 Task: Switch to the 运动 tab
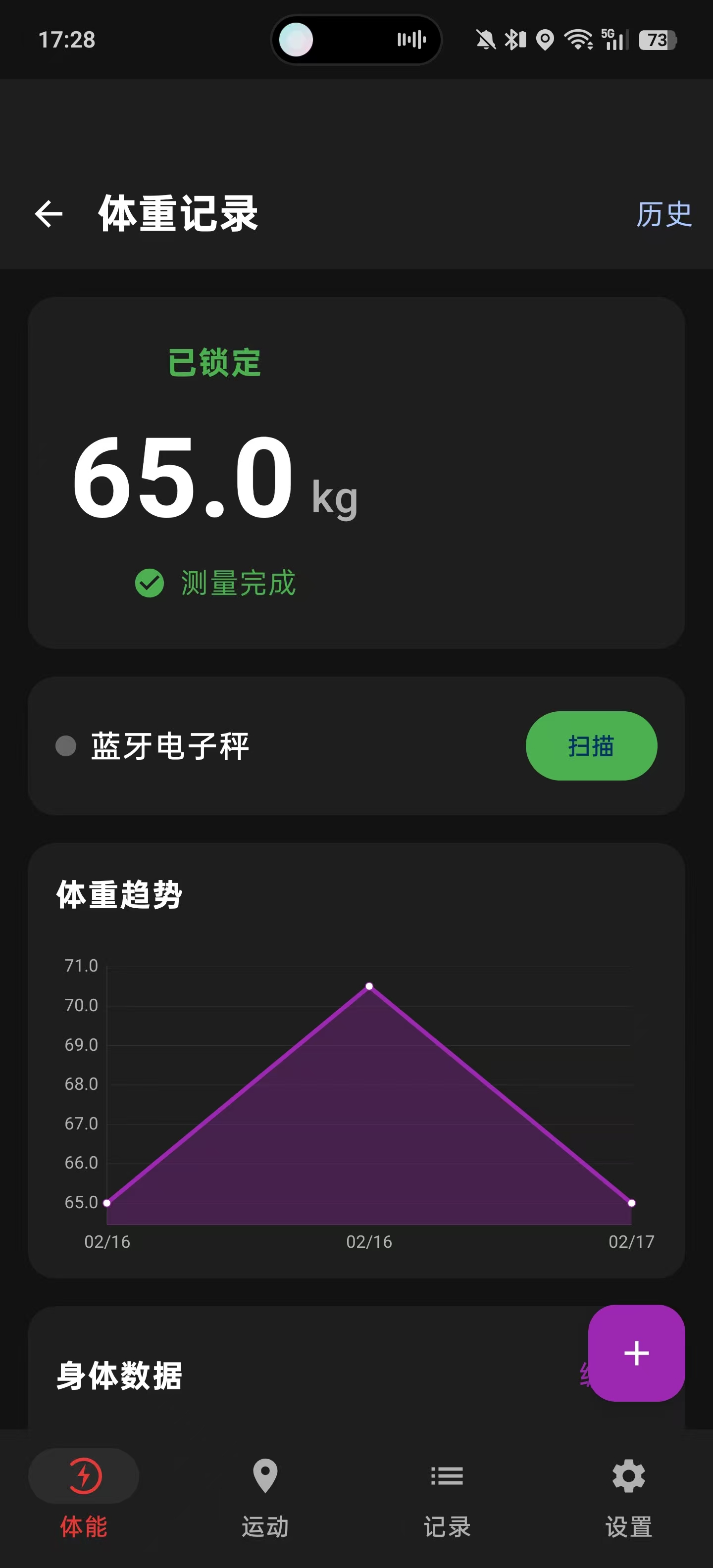pyautogui.click(x=265, y=1491)
